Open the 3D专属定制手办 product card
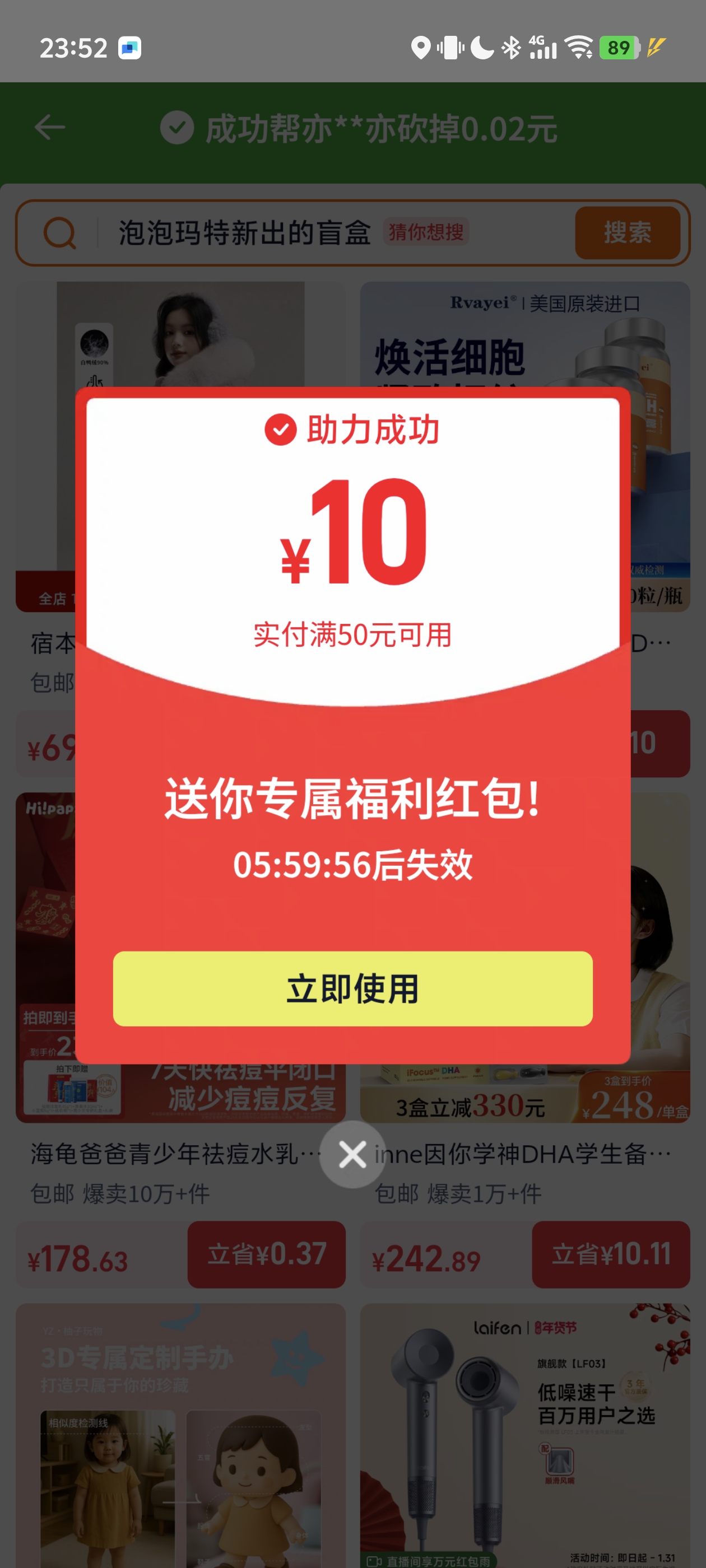This screenshot has width=706, height=1568. coord(180,1430)
